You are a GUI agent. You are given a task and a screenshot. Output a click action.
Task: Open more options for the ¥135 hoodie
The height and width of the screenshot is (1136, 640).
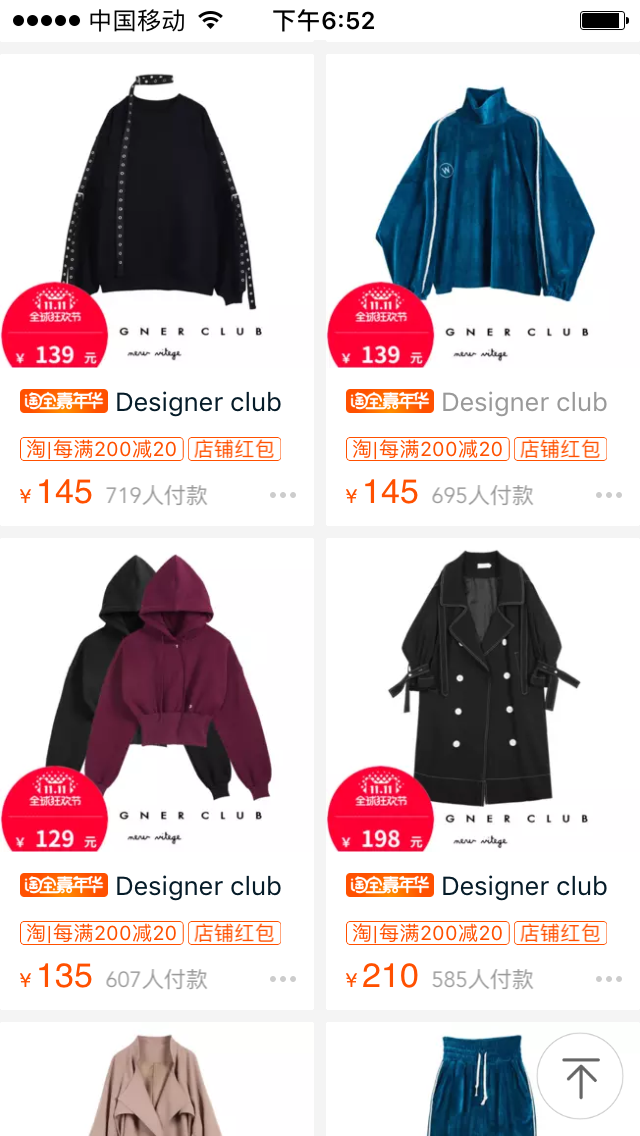[x=283, y=979]
